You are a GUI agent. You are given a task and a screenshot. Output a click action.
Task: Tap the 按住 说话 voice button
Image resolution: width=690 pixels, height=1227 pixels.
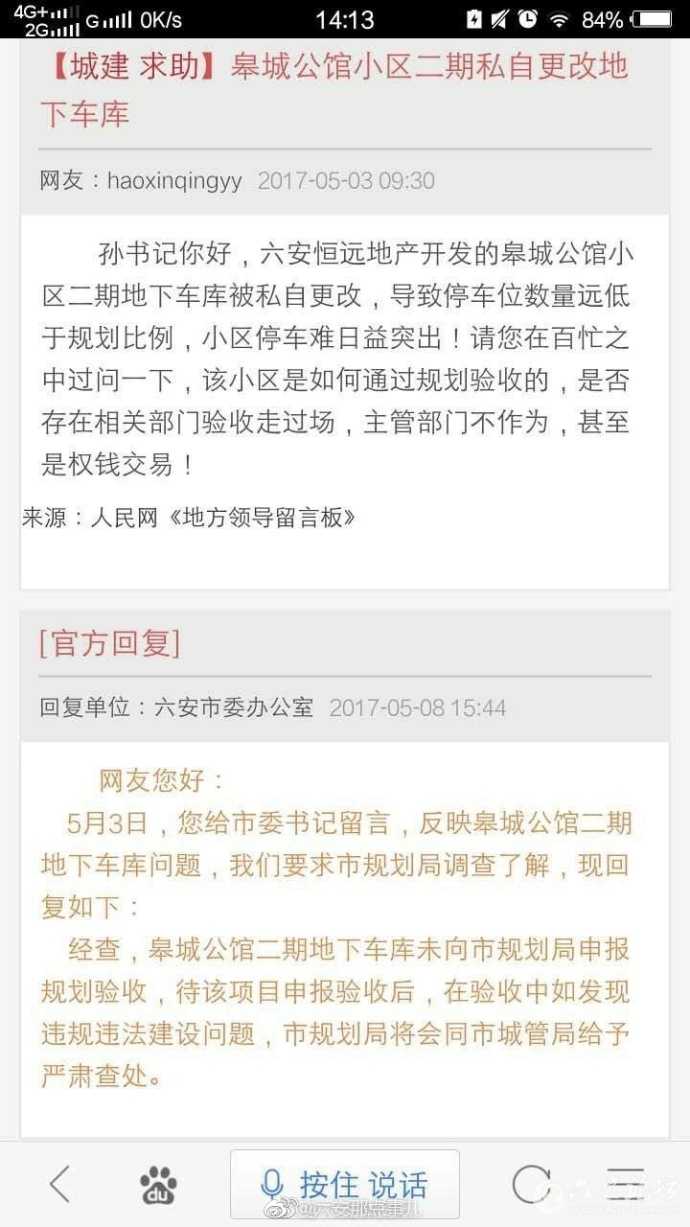tap(345, 1185)
